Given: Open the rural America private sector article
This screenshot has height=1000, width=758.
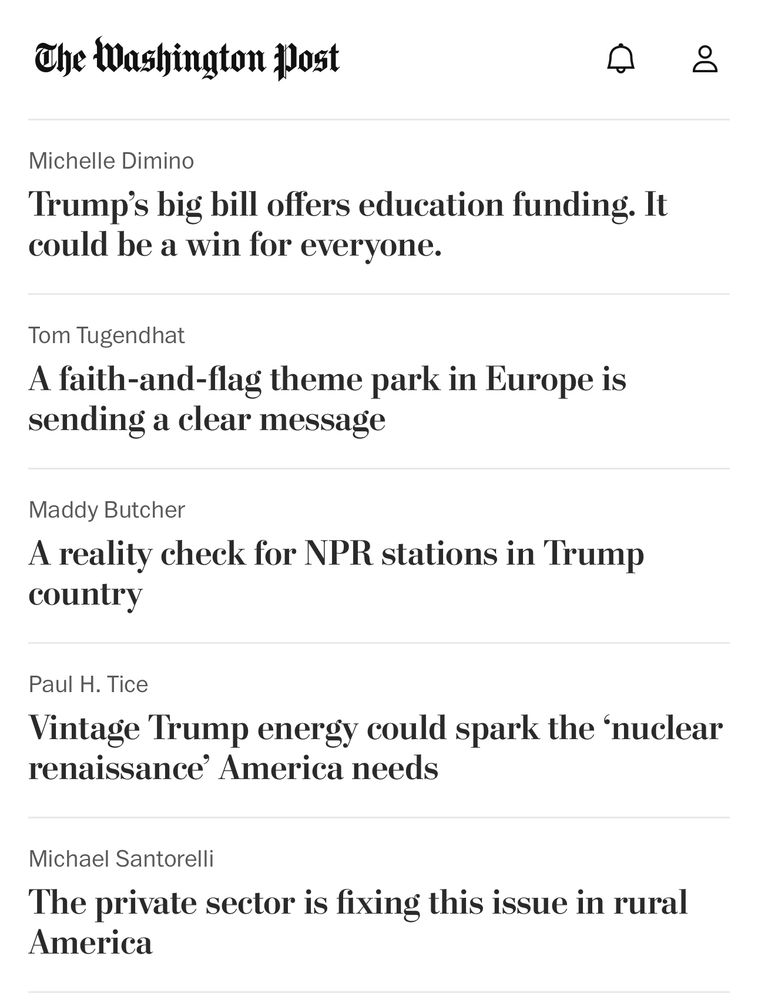Looking at the screenshot, I should pyautogui.click(x=358, y=922).
